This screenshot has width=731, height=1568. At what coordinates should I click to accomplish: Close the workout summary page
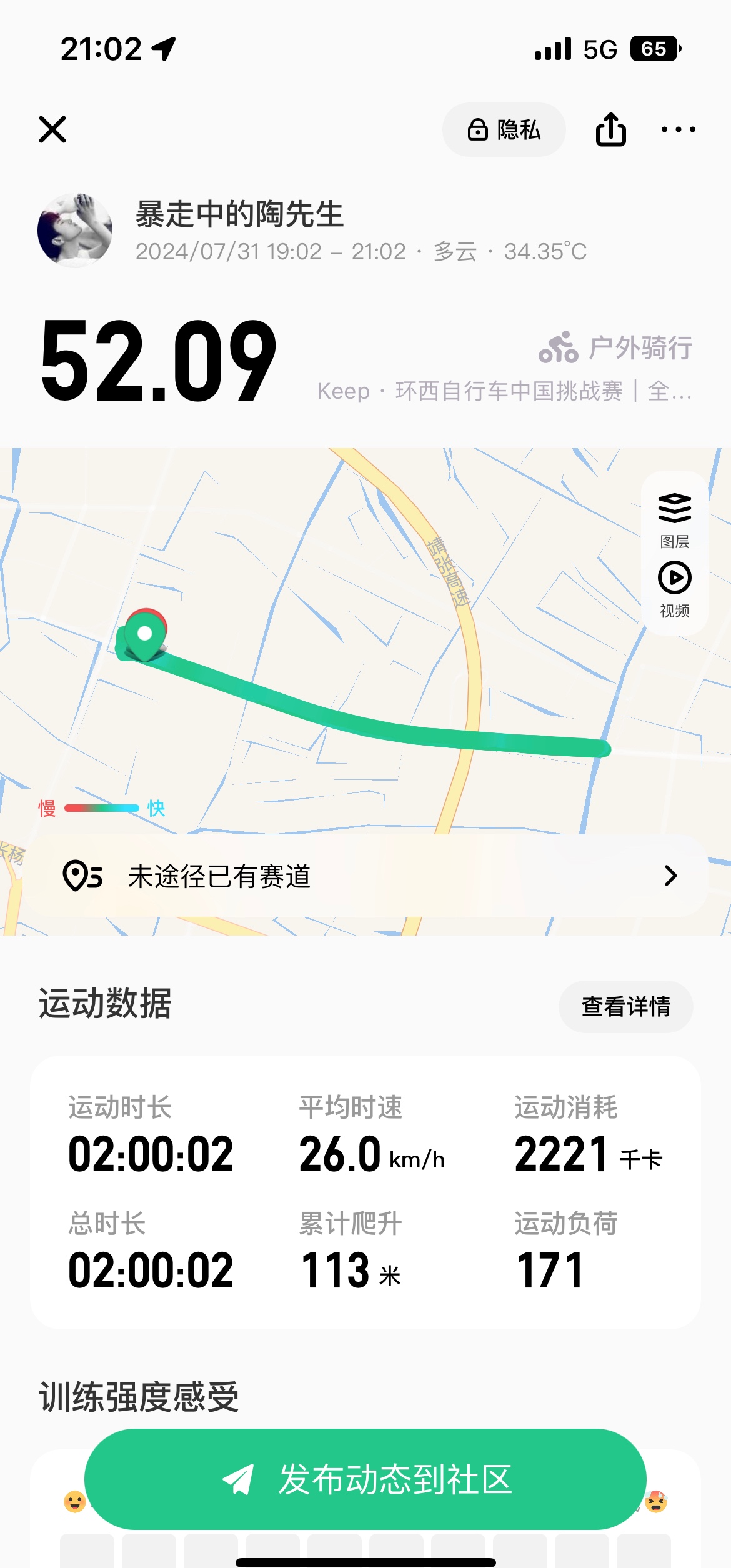click(x=52, y=130)
